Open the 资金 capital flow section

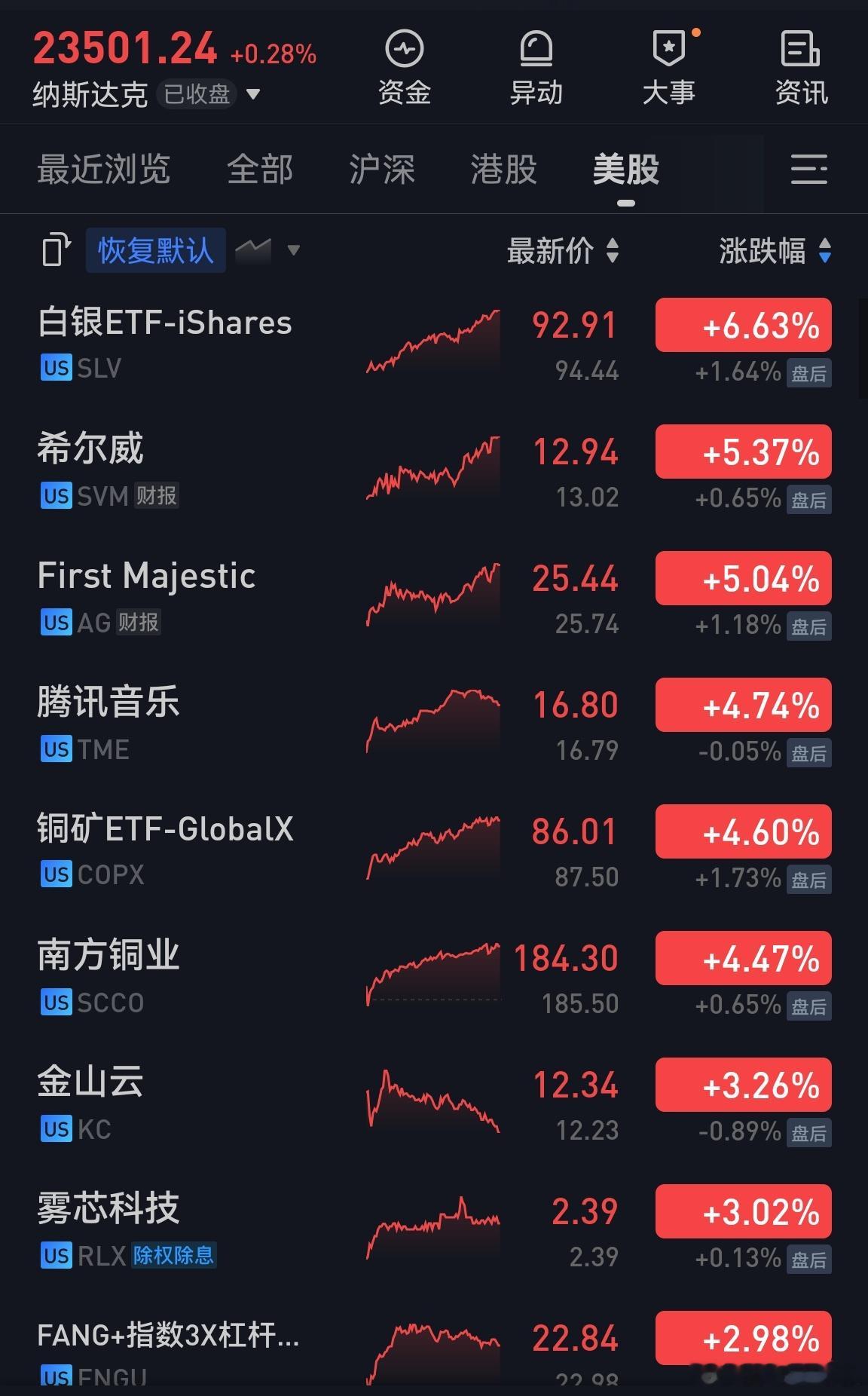point(405,67)
